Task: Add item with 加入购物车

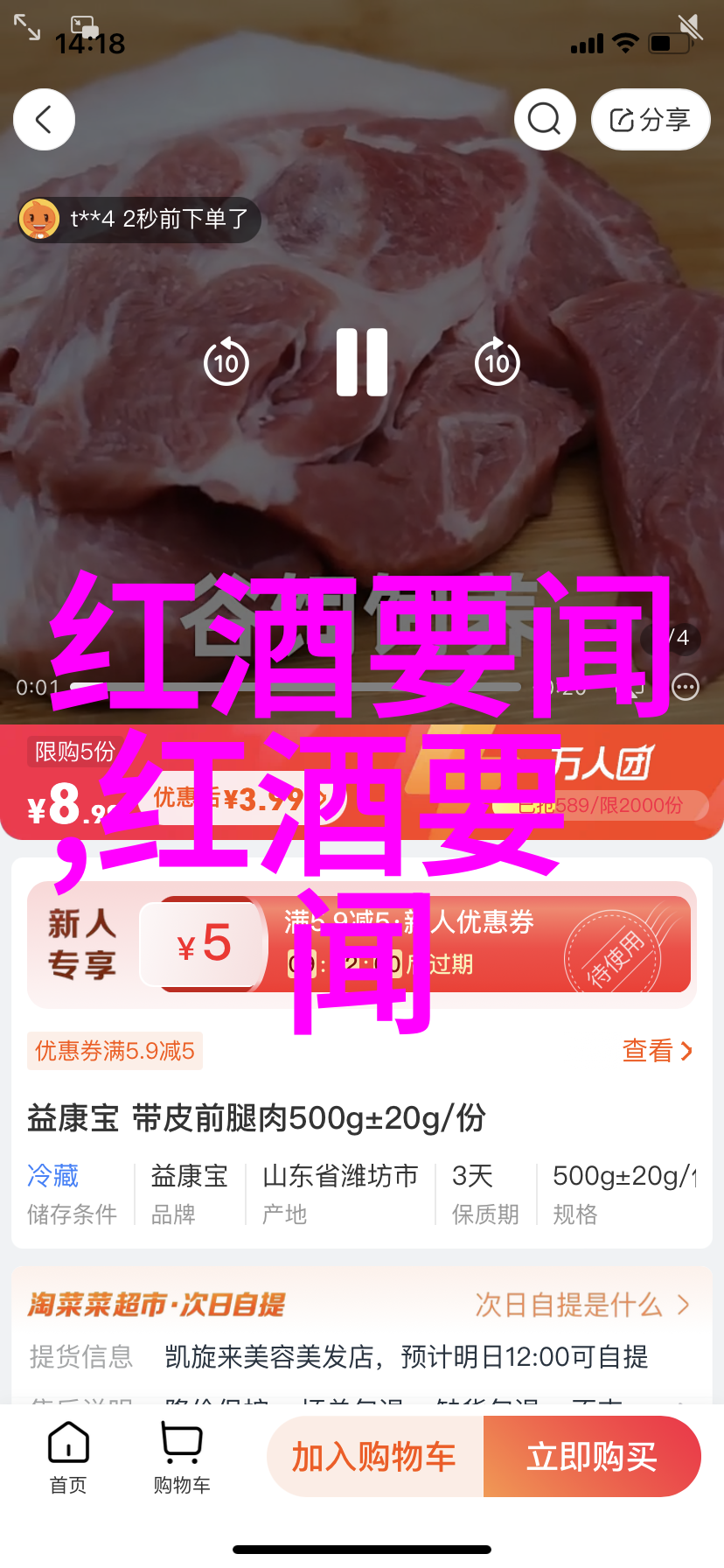Action: [x=375, y=1457]
